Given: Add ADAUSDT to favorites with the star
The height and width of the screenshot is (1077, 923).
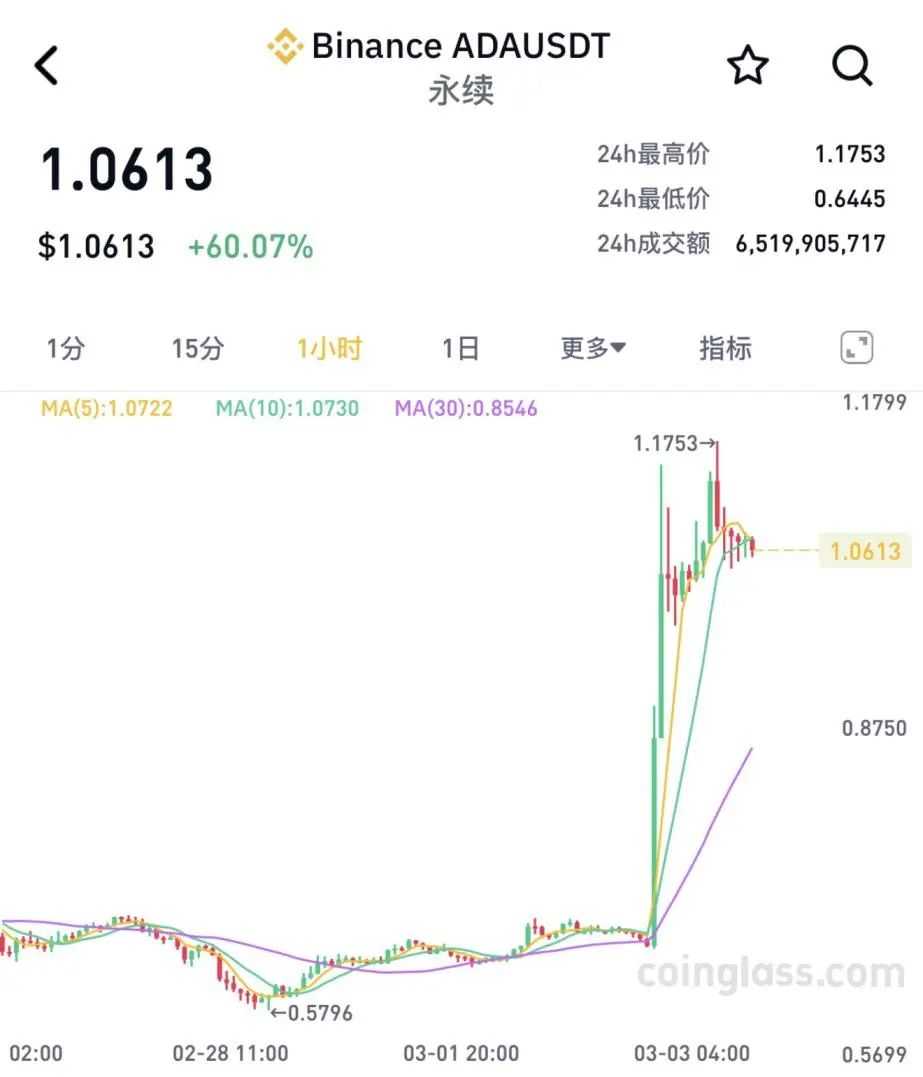Looking at the screenshot, I should pos(747,66).
